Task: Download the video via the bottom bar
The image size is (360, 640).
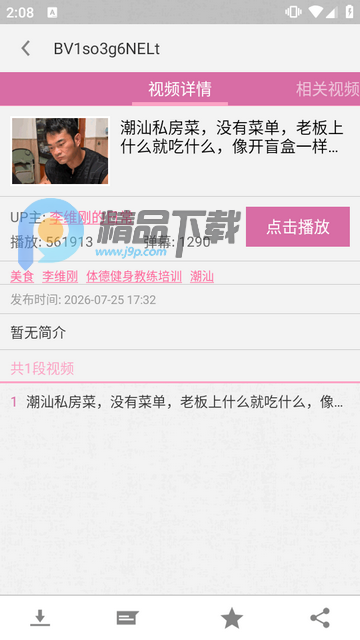Action: [40, 618]
